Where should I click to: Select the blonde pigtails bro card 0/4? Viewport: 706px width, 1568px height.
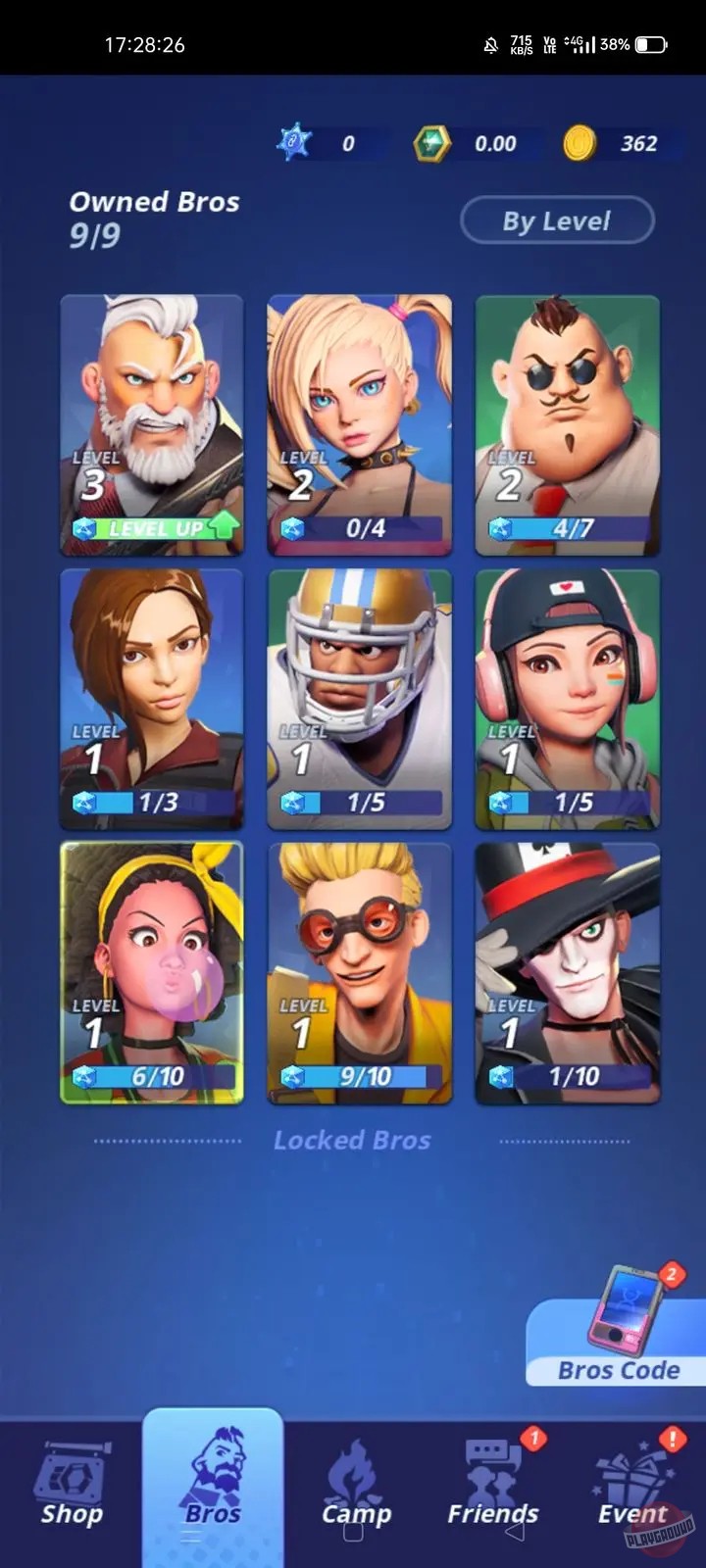(360, 424)
